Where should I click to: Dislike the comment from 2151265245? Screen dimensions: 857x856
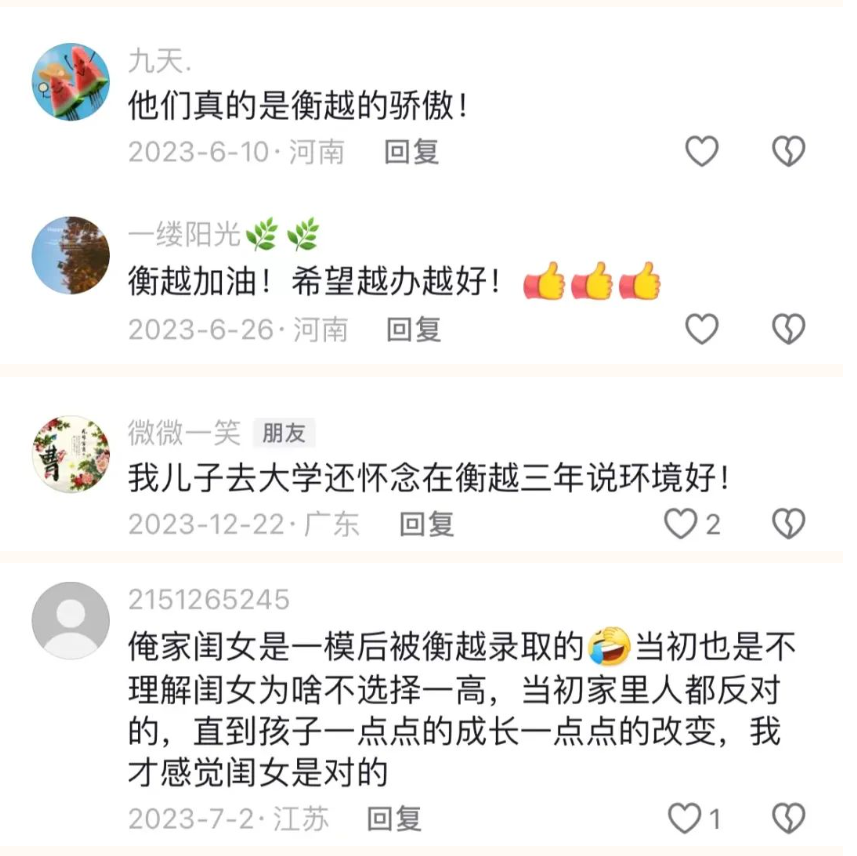(789, 819)
